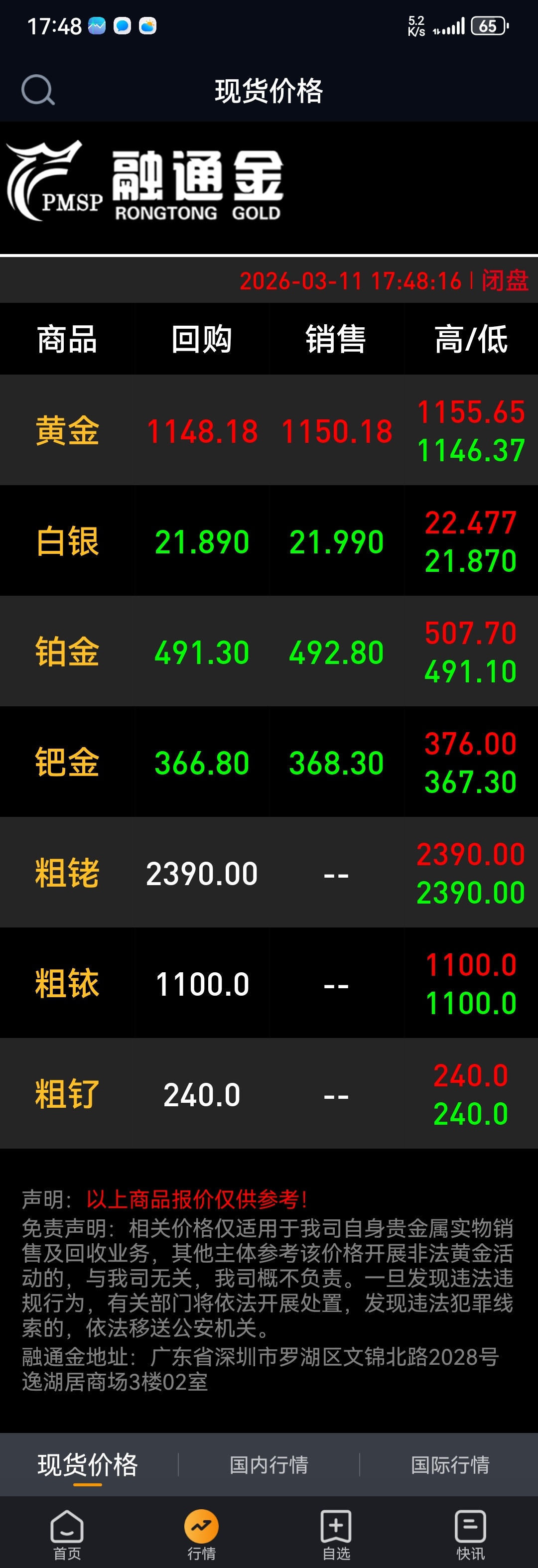Viewport: 538px width, 1568px height.
Task: Open the search magnifier icon
Action: (x=38, y=90)
